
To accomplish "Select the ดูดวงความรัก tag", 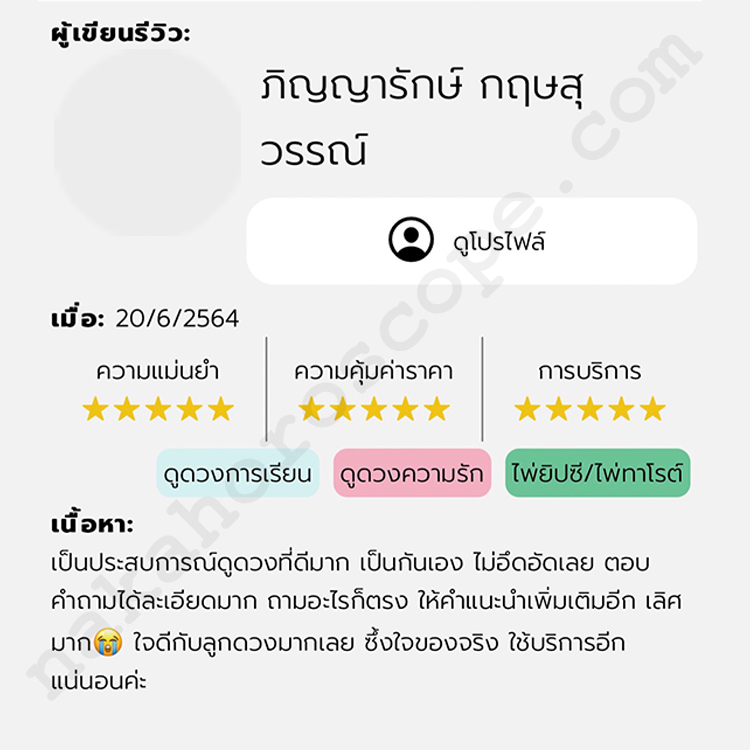I will 411,474.
